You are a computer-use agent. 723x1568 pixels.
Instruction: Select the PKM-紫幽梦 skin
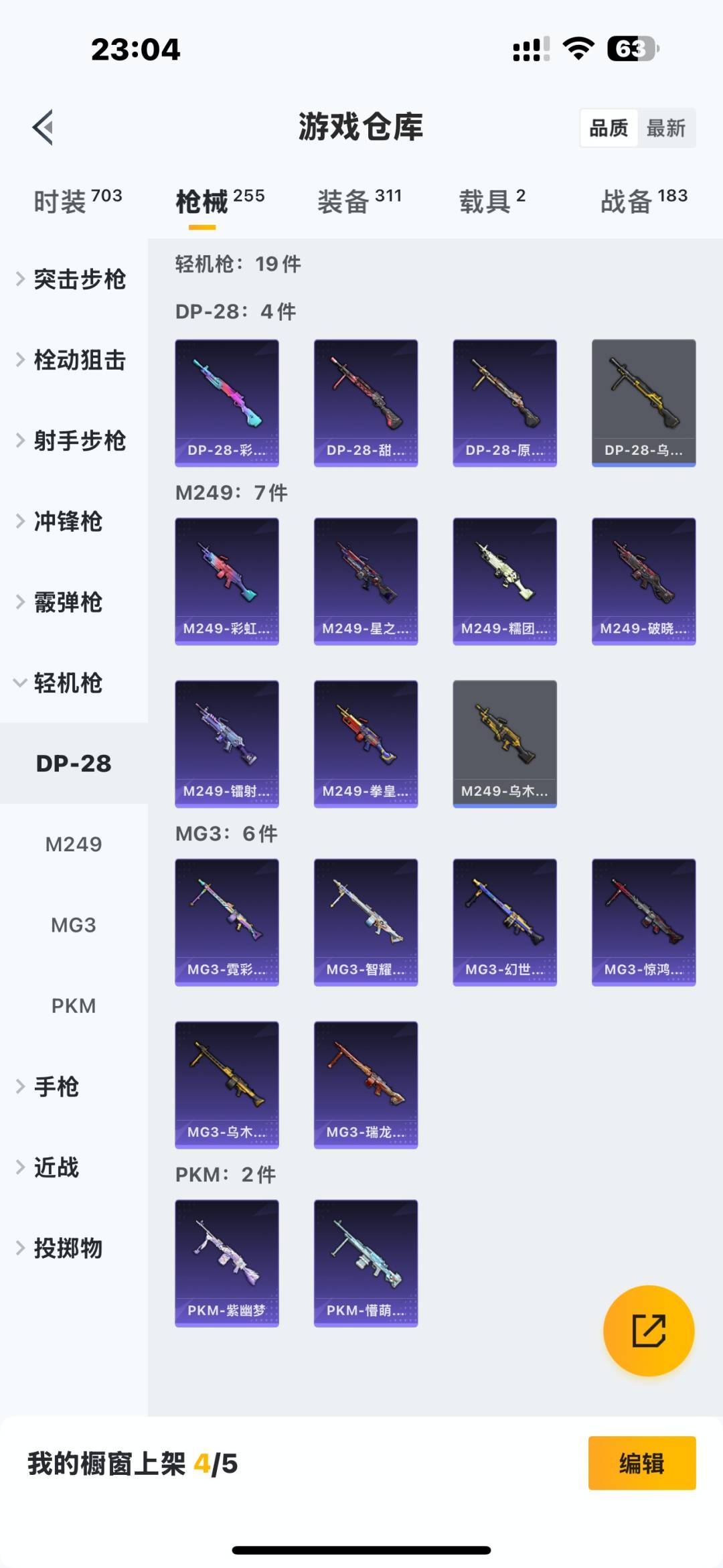[x=226, y=1262]
